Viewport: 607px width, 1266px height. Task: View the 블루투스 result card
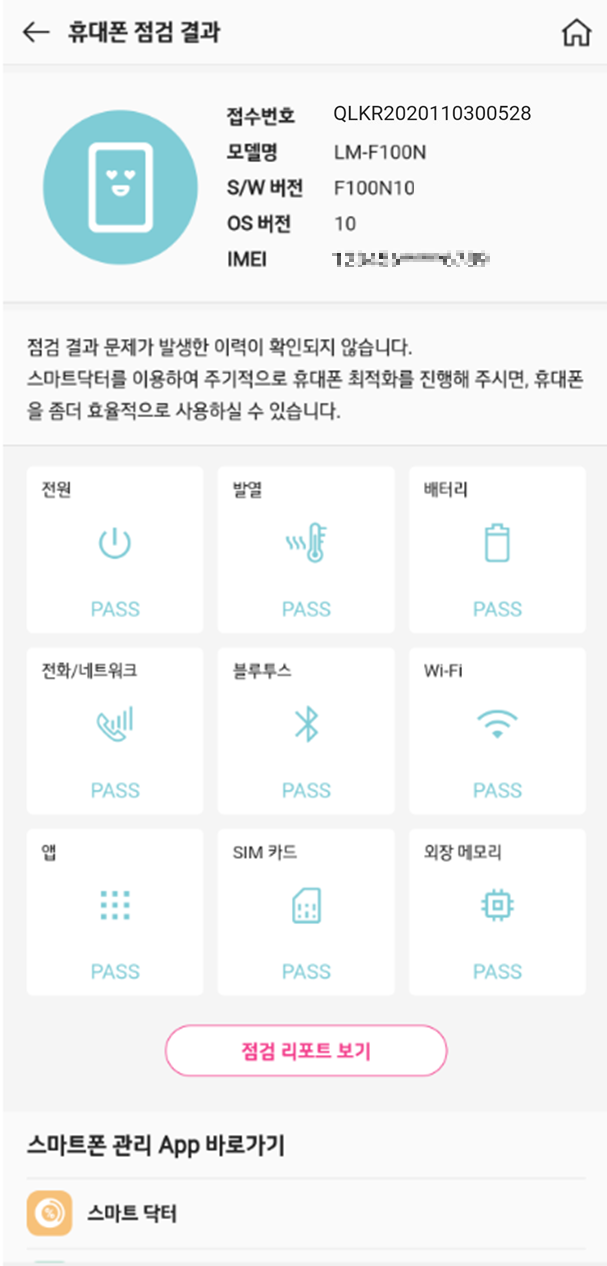pos(306,731)
